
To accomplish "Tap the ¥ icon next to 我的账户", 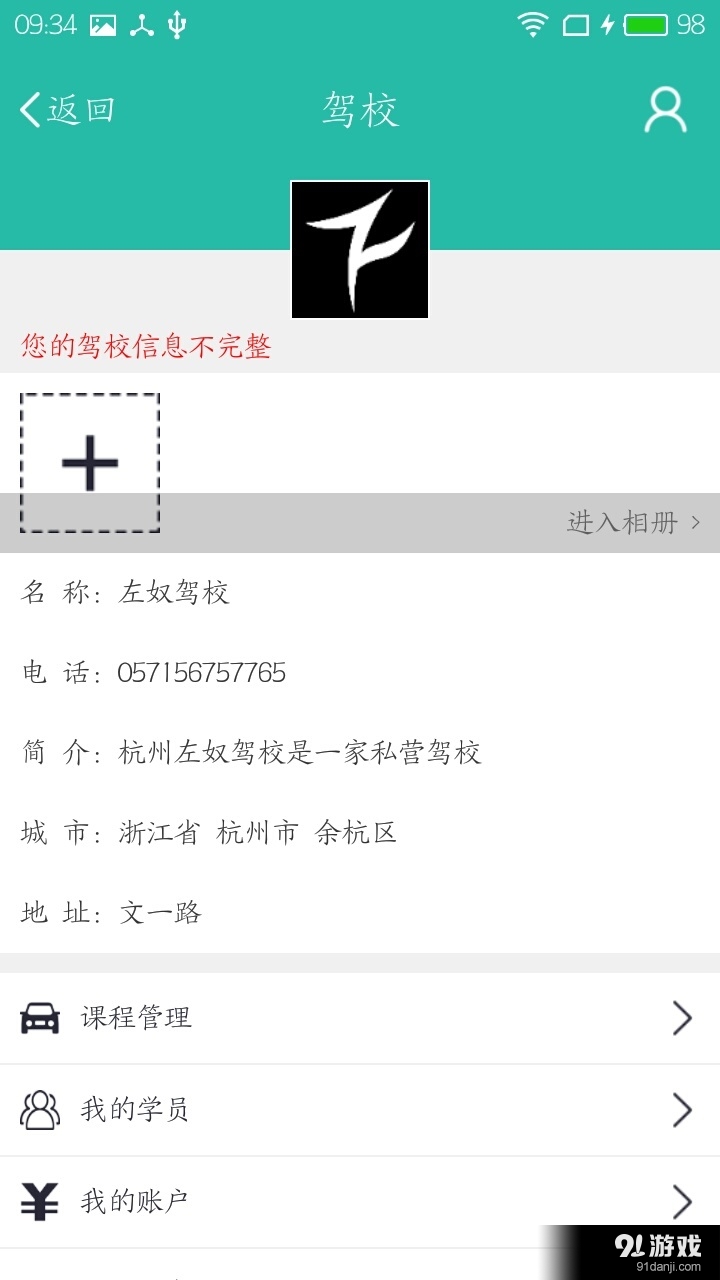I will click(40, 1200).
